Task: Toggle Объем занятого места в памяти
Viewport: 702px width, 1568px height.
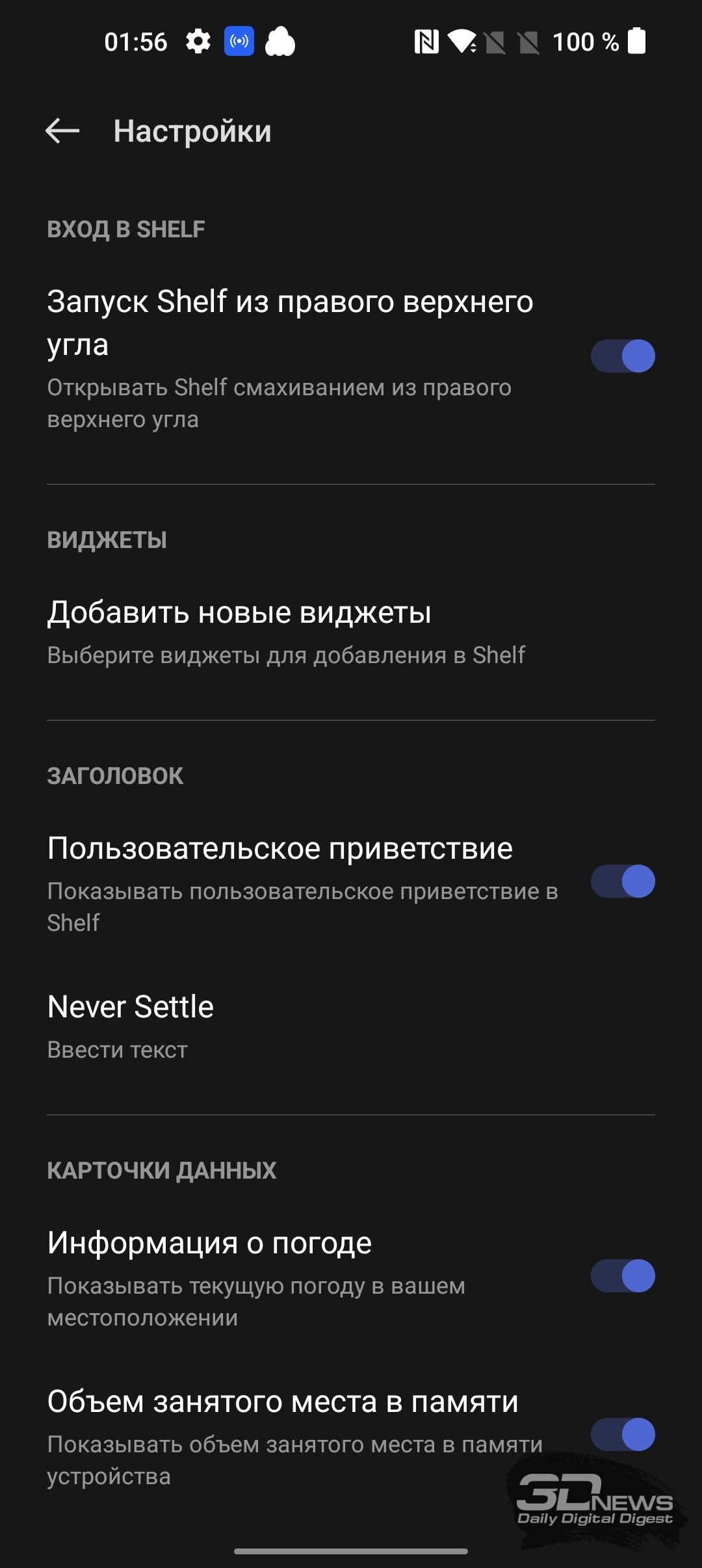Action: (622, 1434)
